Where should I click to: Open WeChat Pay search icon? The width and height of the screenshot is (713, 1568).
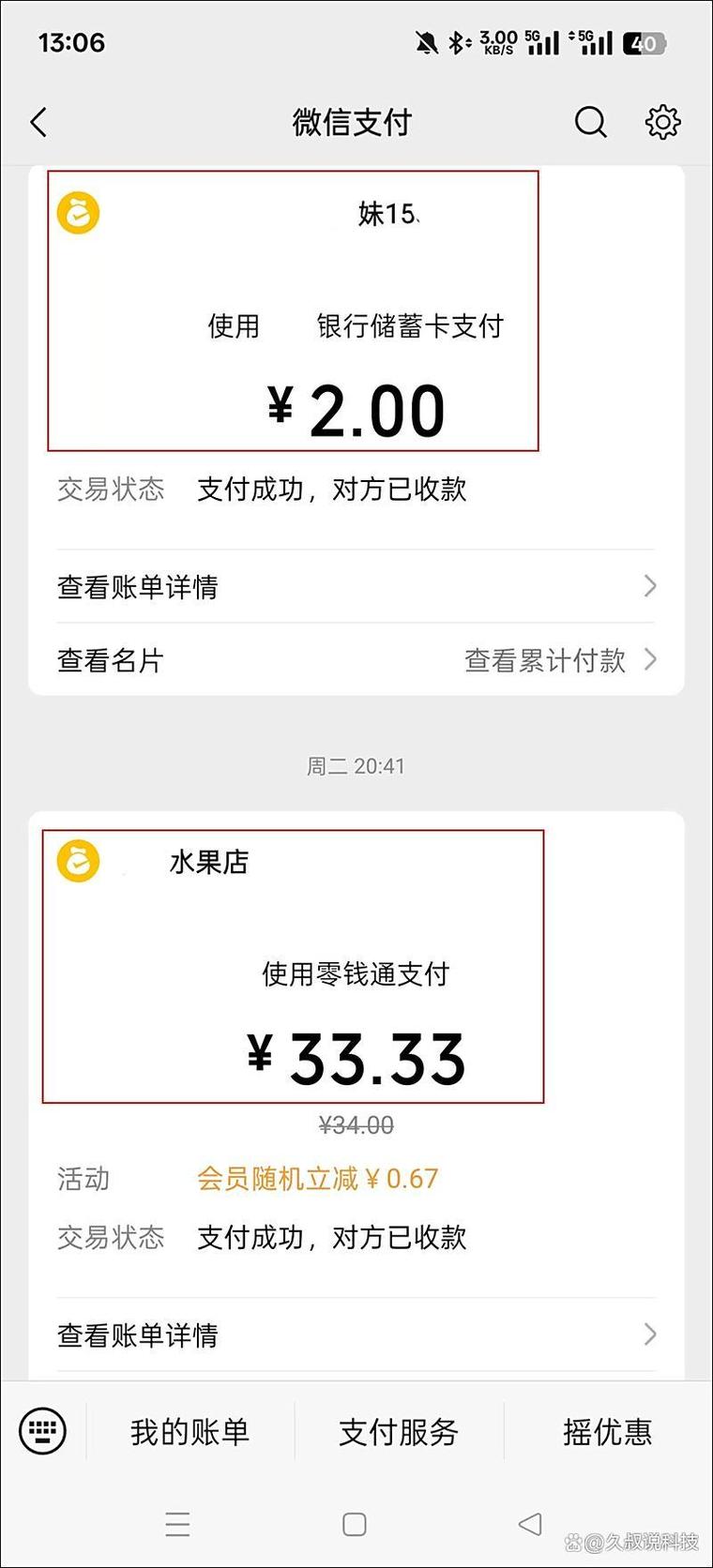(x=589, y=122)
